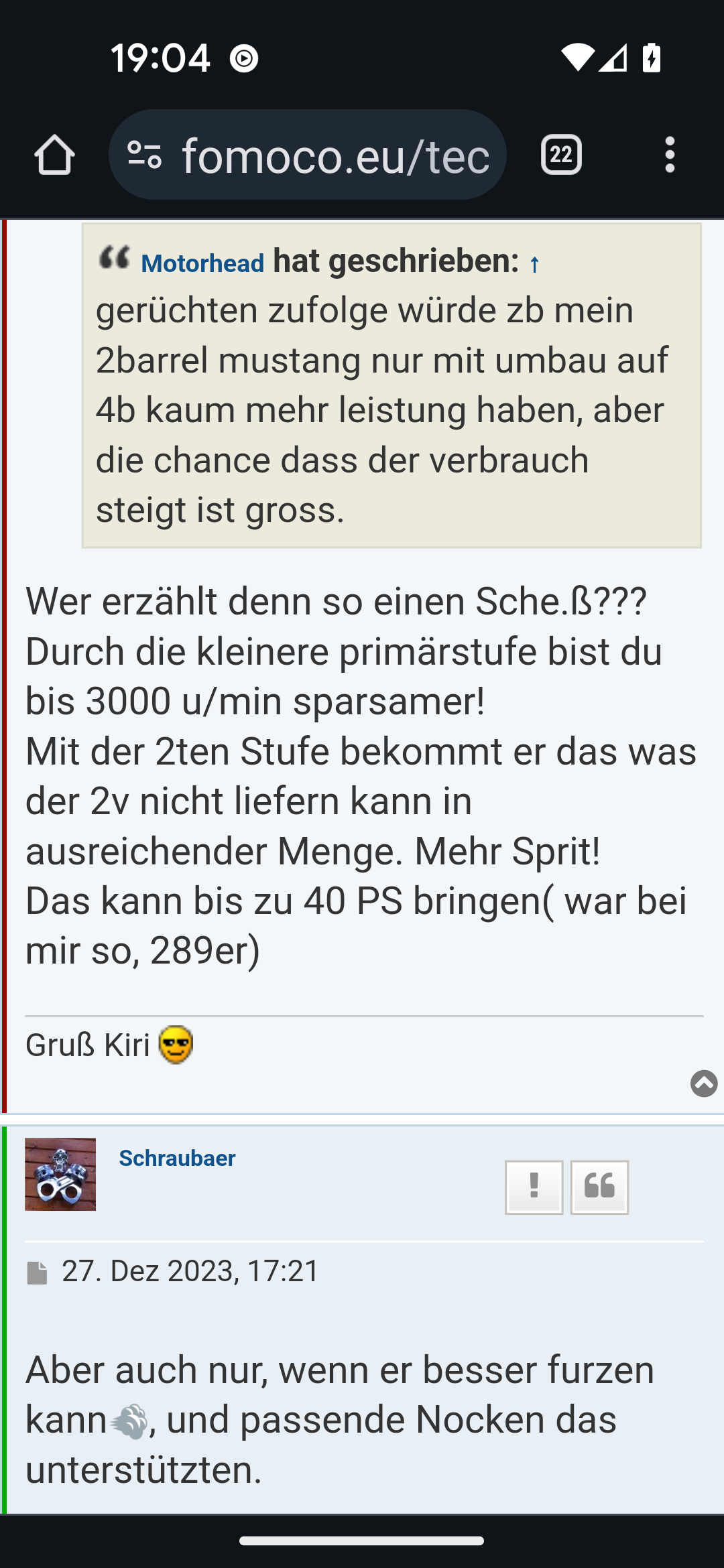Screen dimensions: 724x1568
Task: Quote Schraubaer's post
Action: pyautogui.click(x=599, y=1187)
